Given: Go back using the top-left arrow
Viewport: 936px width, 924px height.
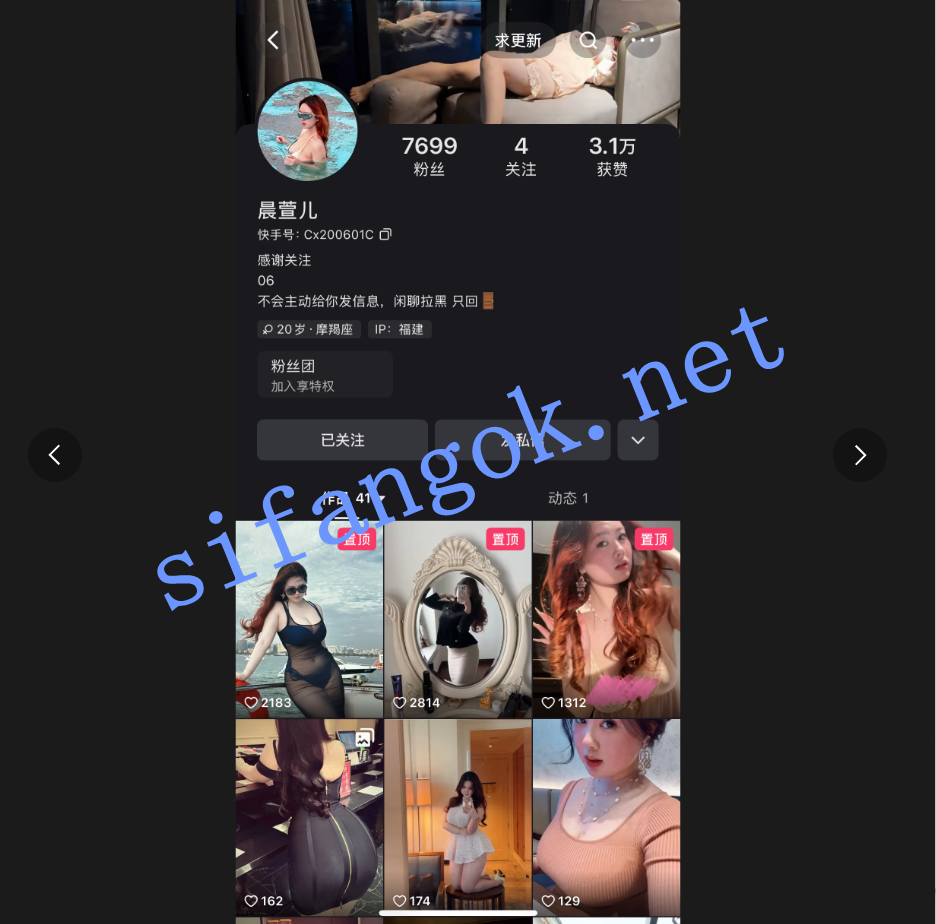Looking at the screenshot, I should coord(273,40).
